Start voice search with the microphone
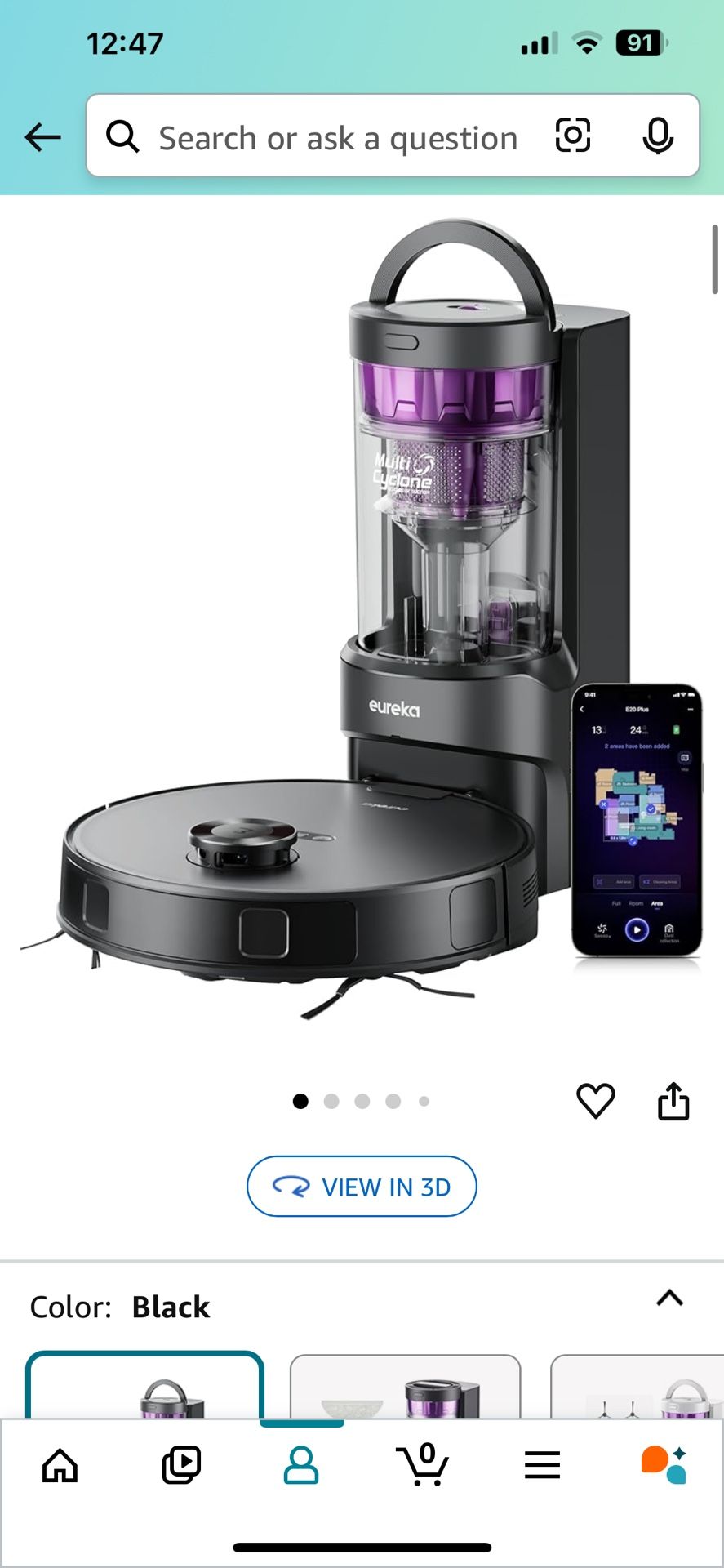Screen dimensions: 724x1568 [x=657, y=136]
